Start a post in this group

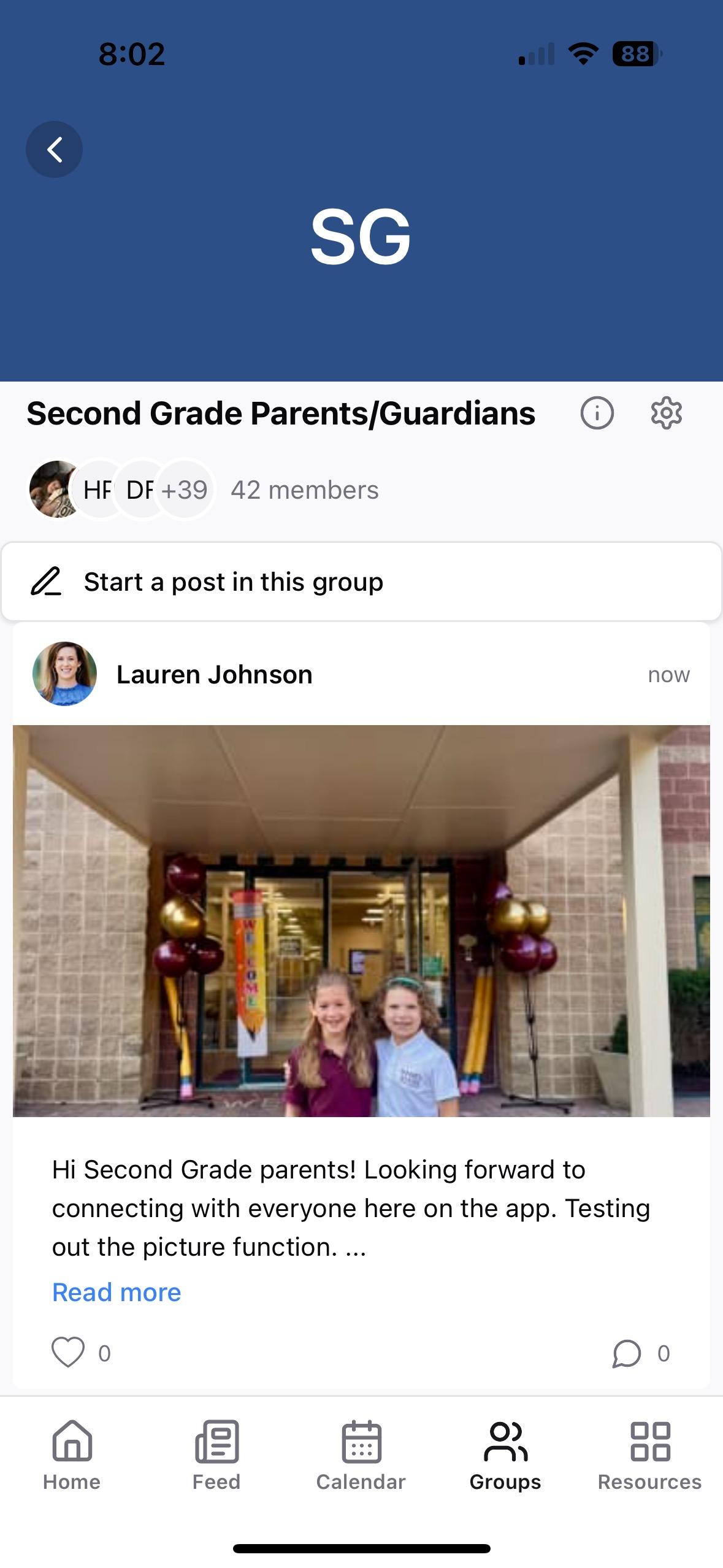click(x=361, y=582)
